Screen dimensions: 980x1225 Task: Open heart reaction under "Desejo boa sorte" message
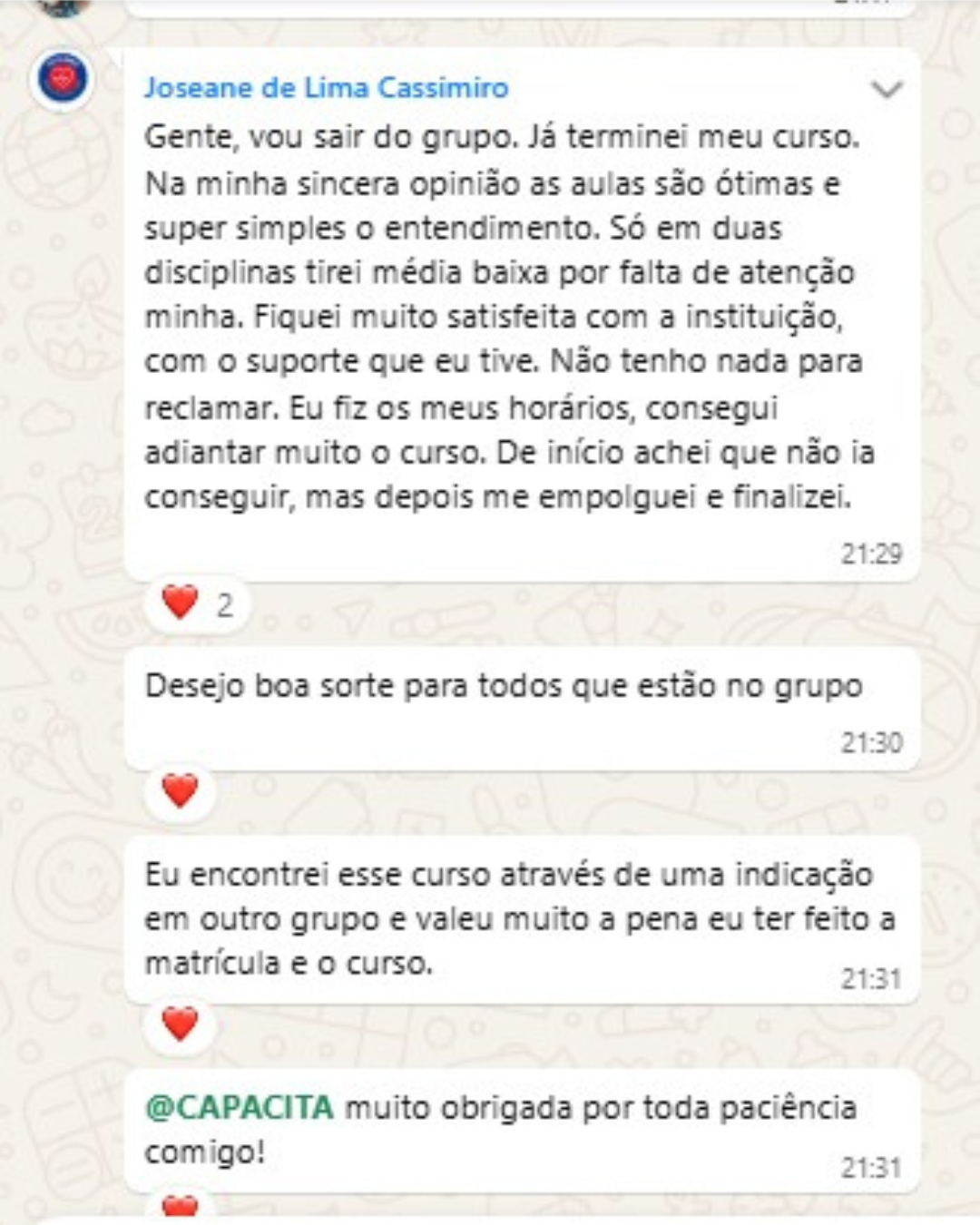pos(180,791)
